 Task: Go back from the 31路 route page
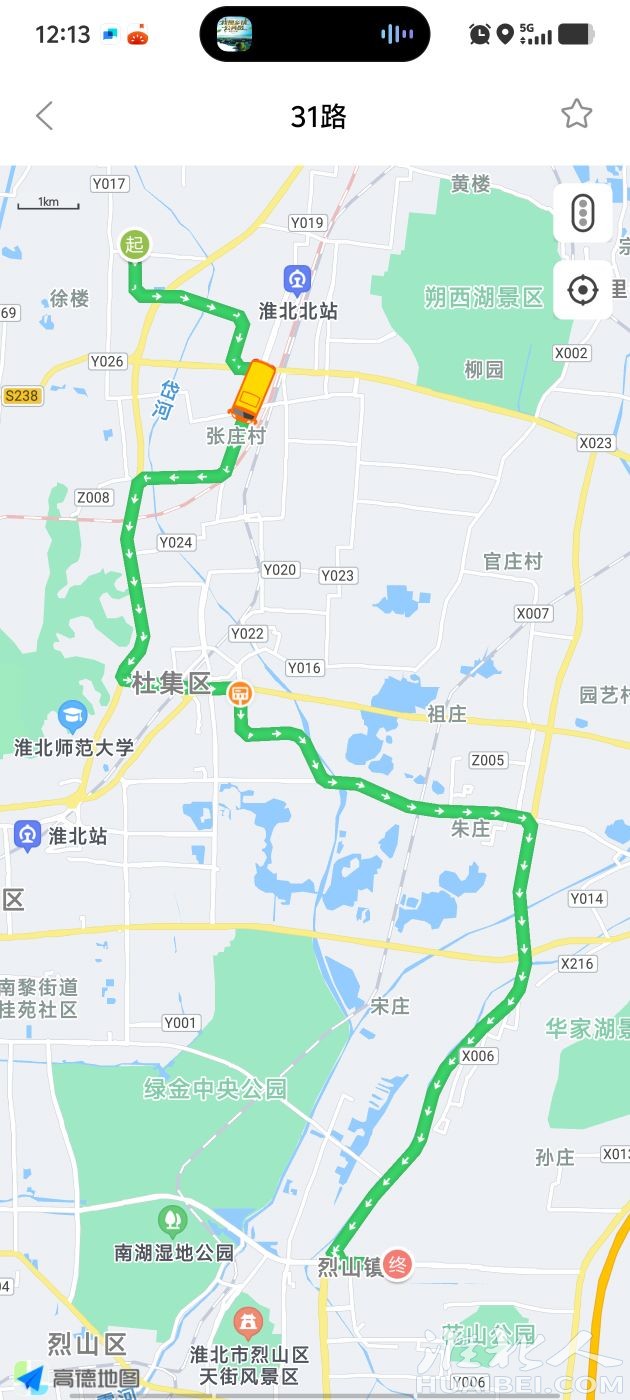click(44, 116)
